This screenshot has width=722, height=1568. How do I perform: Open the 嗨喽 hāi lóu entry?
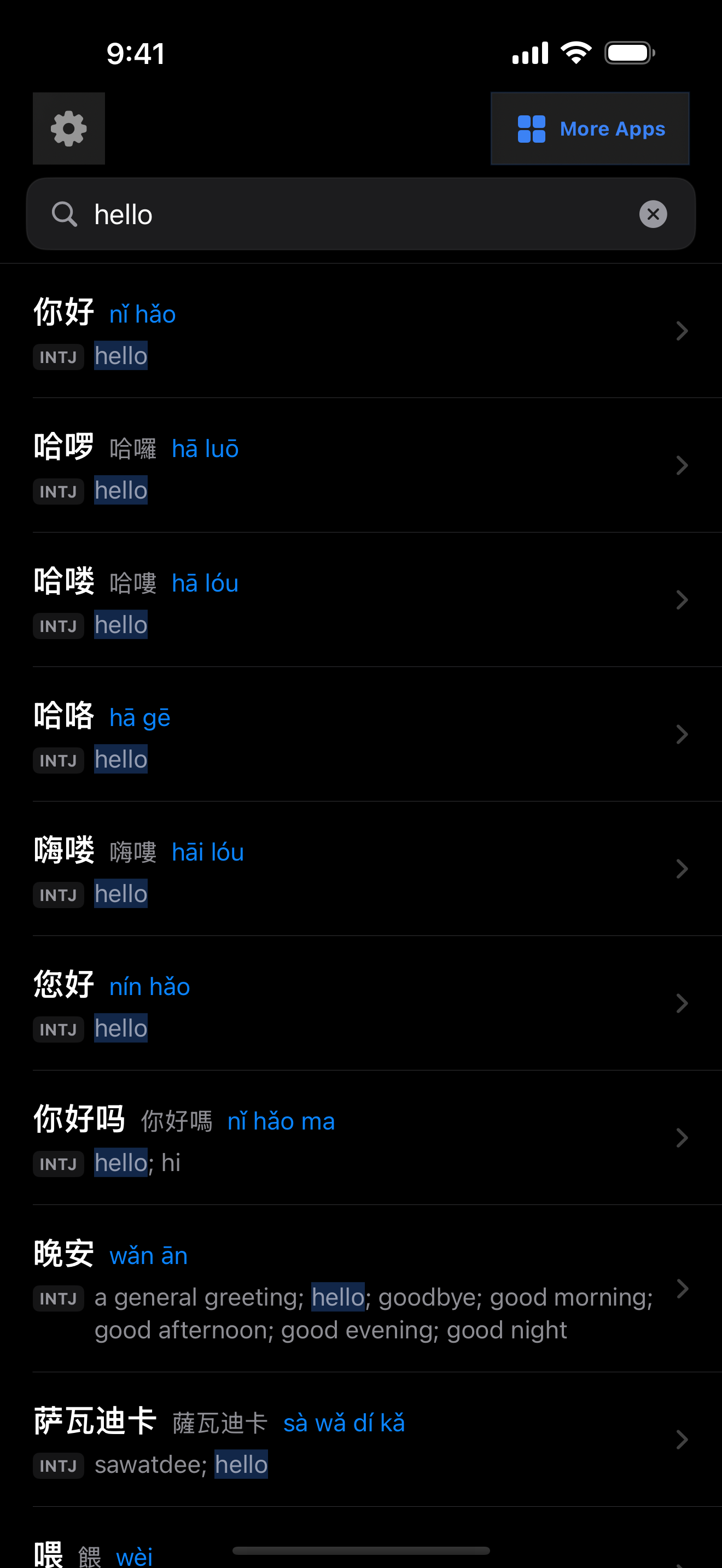[x=360, y=869]
